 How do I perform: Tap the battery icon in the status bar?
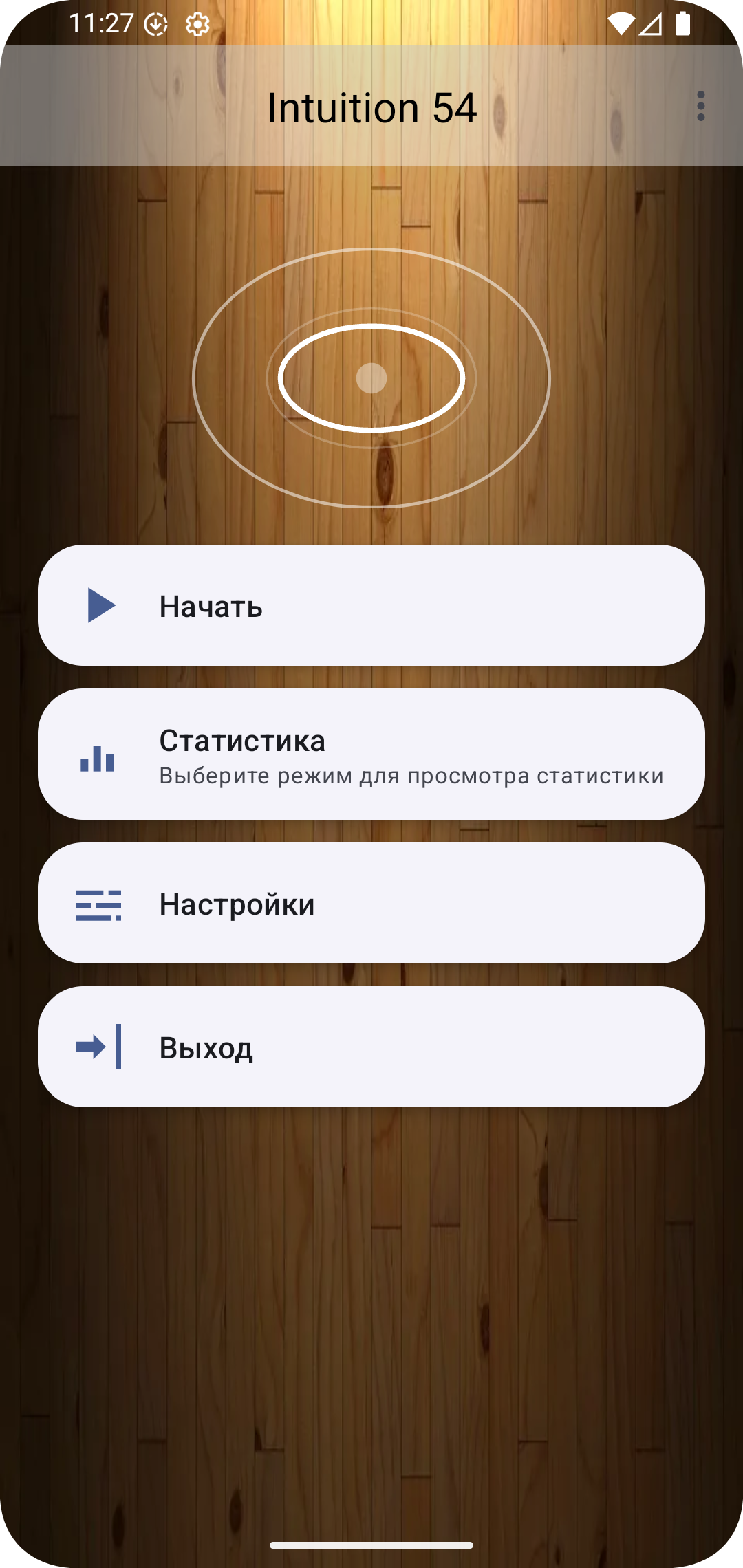point(684,23)
